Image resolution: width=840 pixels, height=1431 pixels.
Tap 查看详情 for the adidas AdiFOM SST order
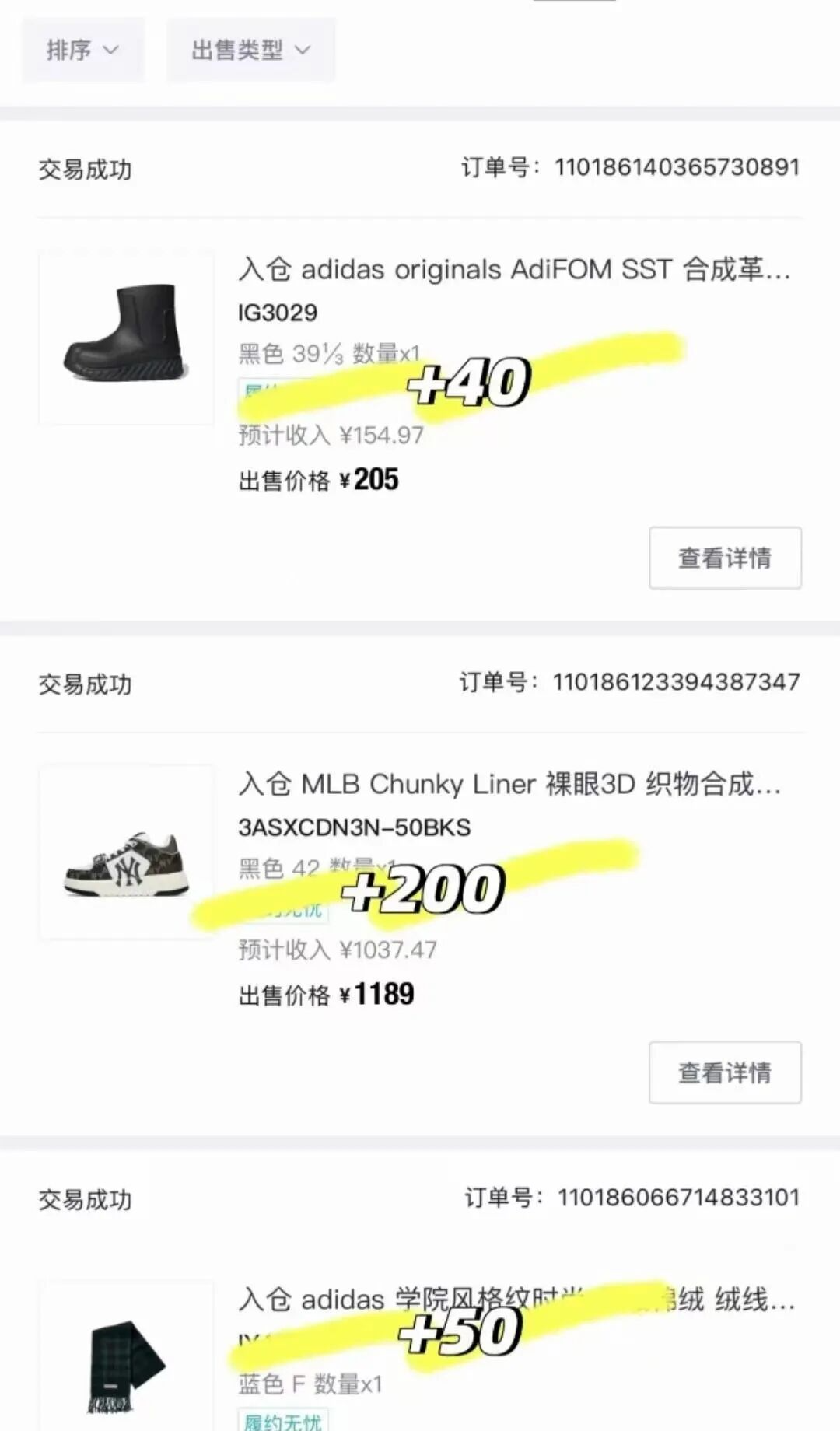point(725,558)
